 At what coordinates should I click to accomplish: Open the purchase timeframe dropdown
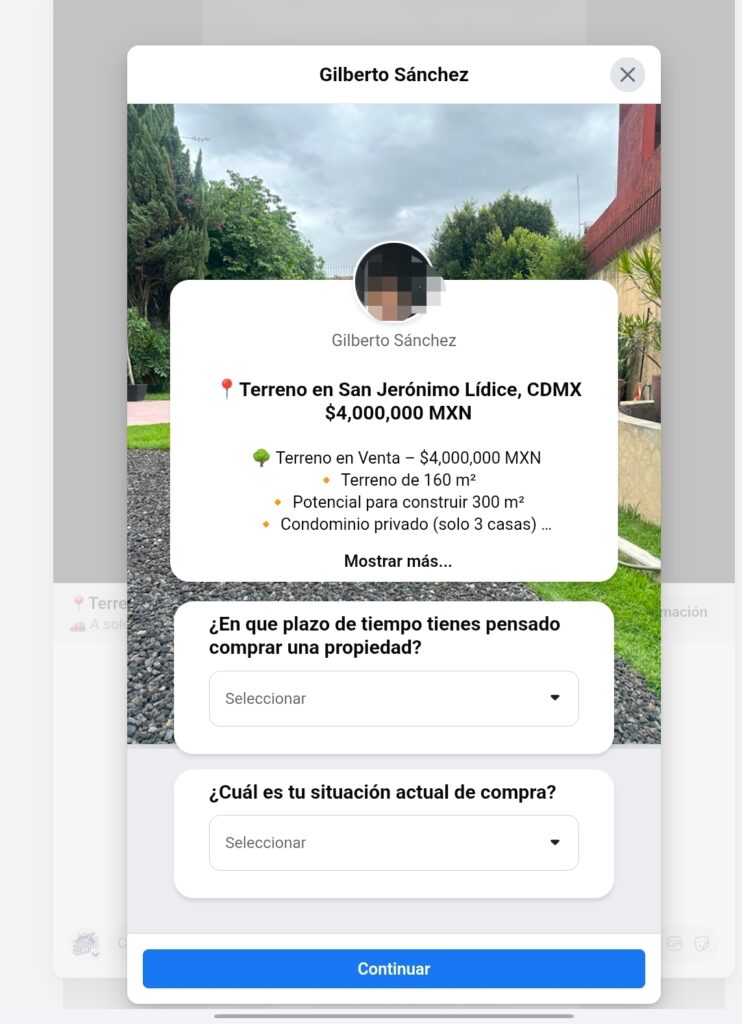point(393,698)
